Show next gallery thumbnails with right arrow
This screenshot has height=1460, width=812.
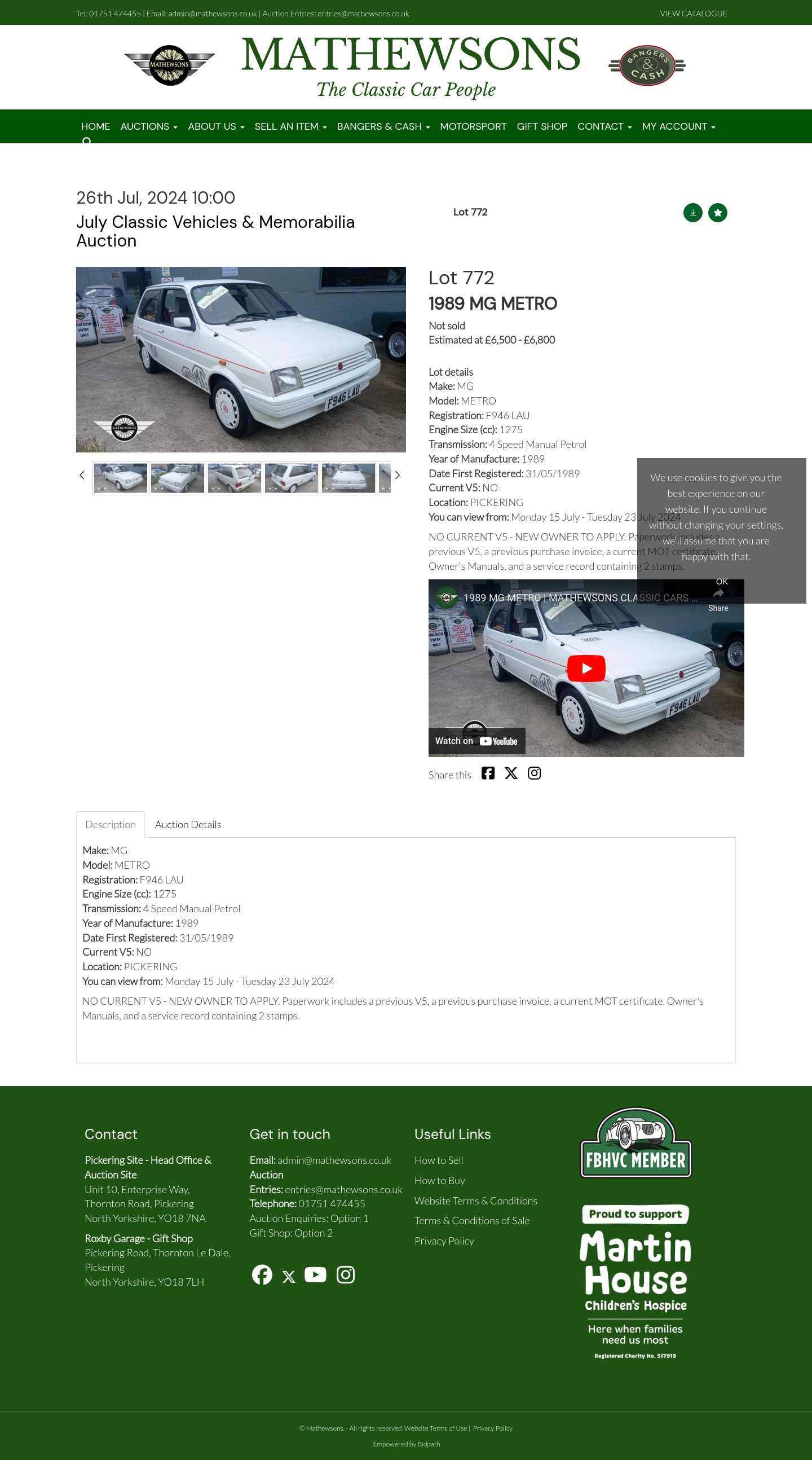coord(397,475)
